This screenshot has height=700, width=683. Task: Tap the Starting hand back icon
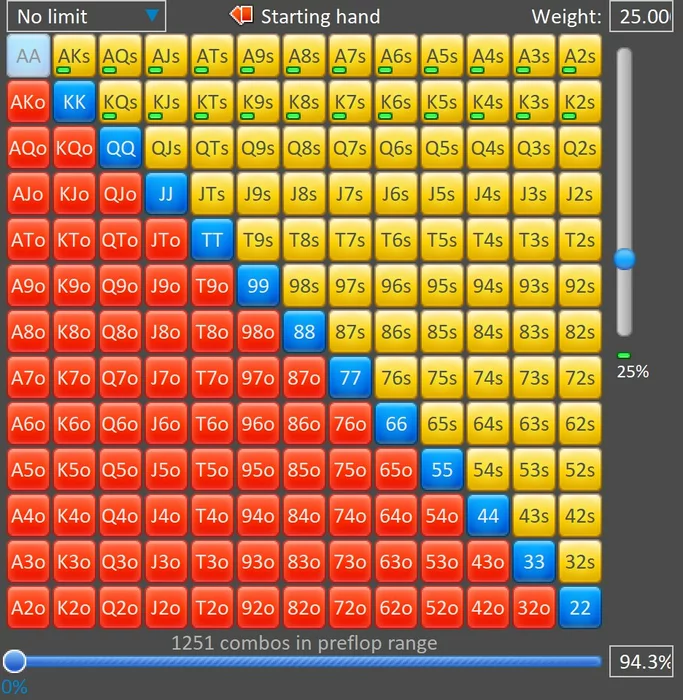[x=241, y=15]
